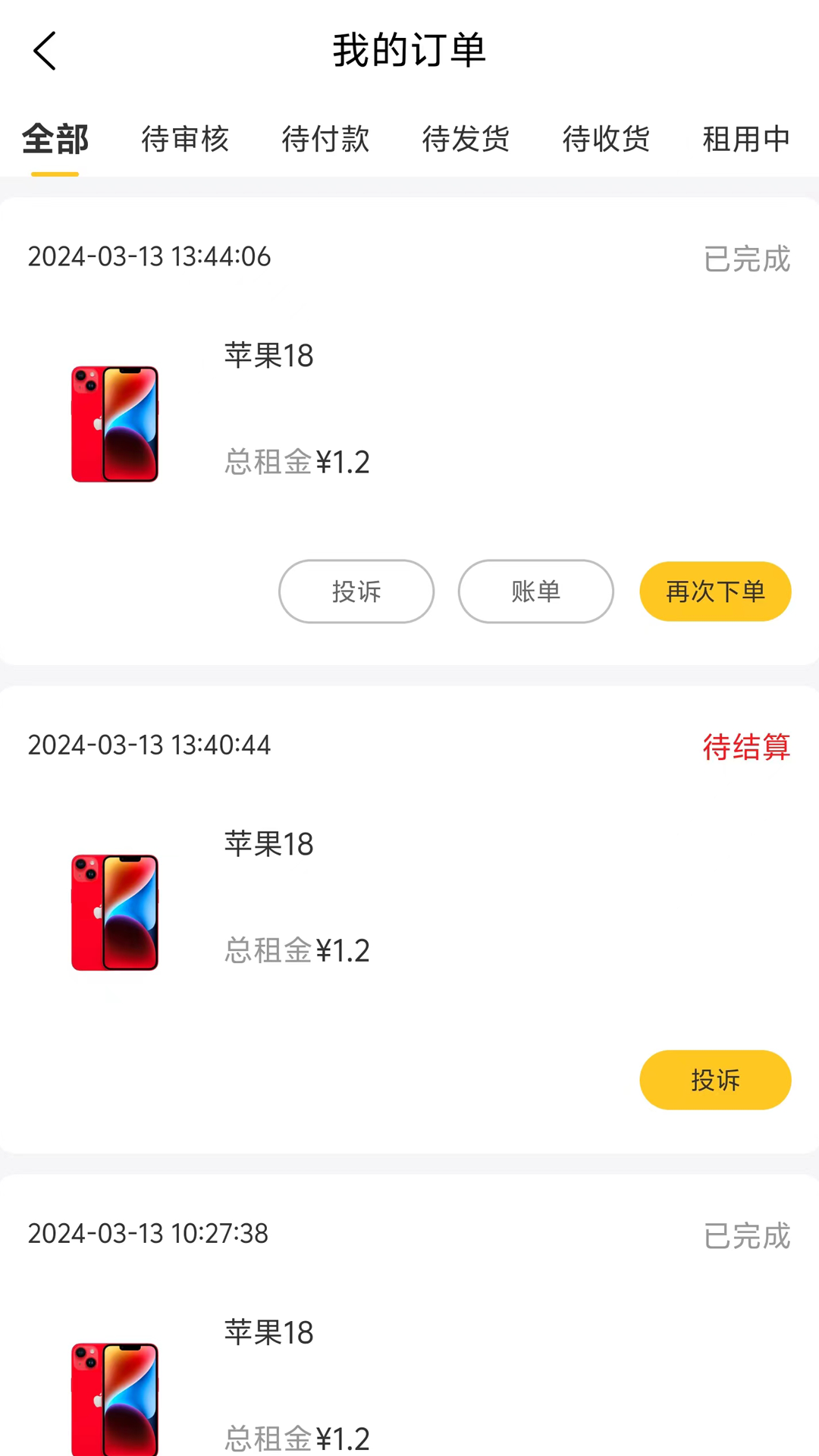Switch to the 租用中 tab
The image size is (819, 1456).
(746, 139)
